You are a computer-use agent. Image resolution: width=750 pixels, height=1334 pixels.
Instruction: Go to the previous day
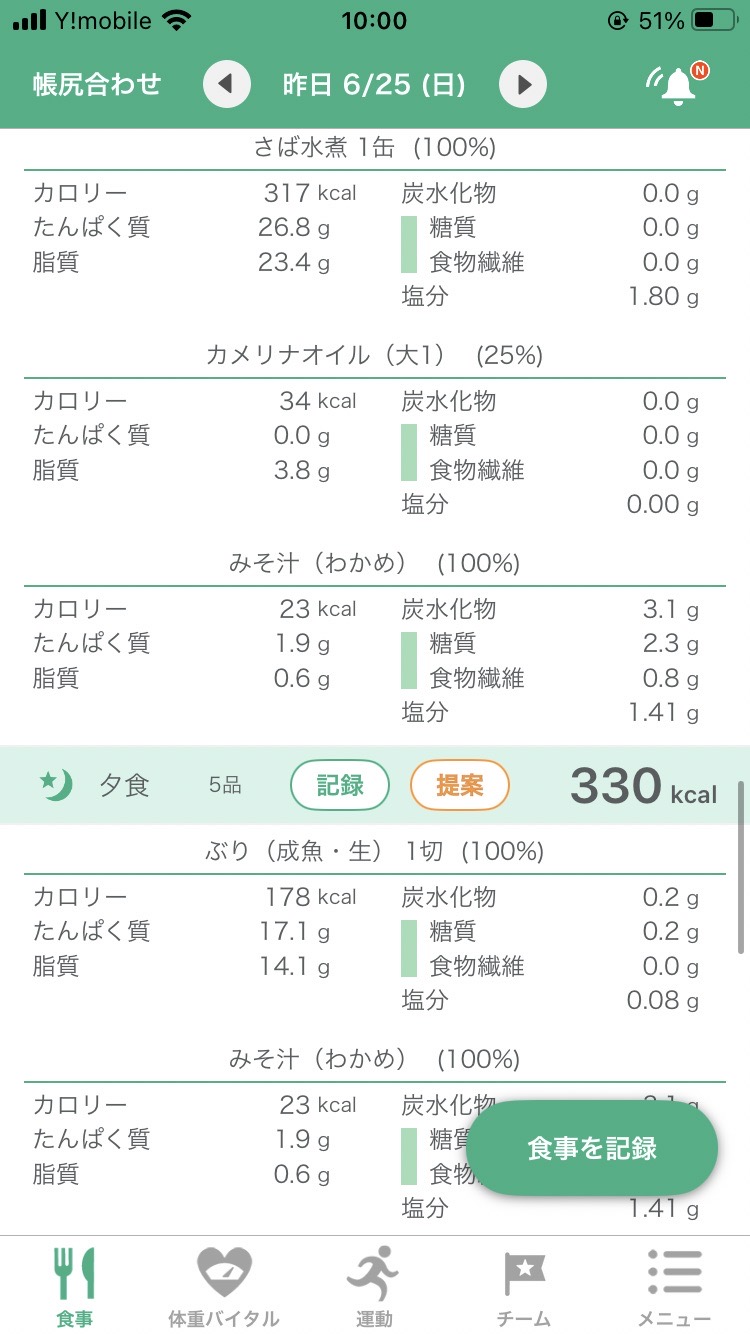tap(226, 84)
